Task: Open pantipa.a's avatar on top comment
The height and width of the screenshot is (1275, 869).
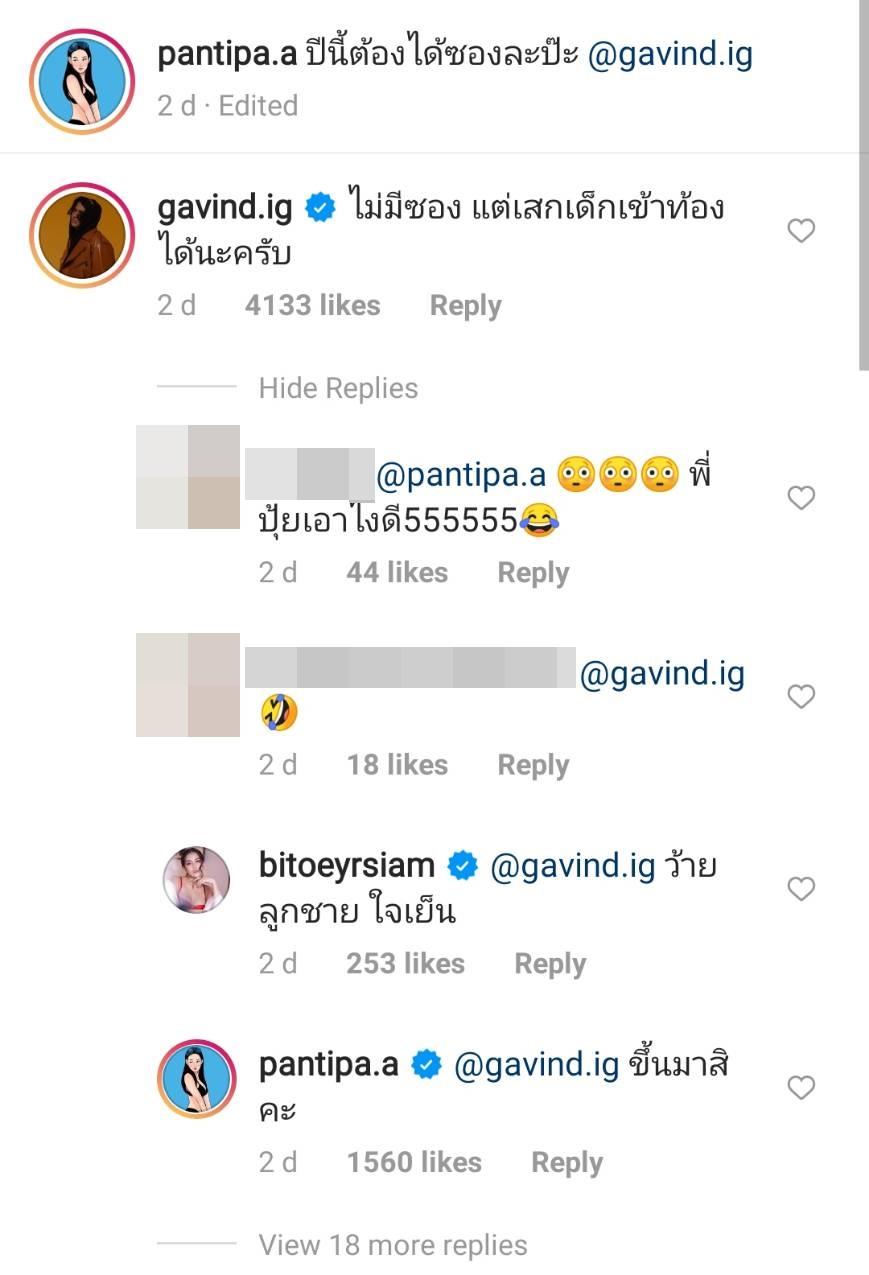Action: tap(82, 82)
